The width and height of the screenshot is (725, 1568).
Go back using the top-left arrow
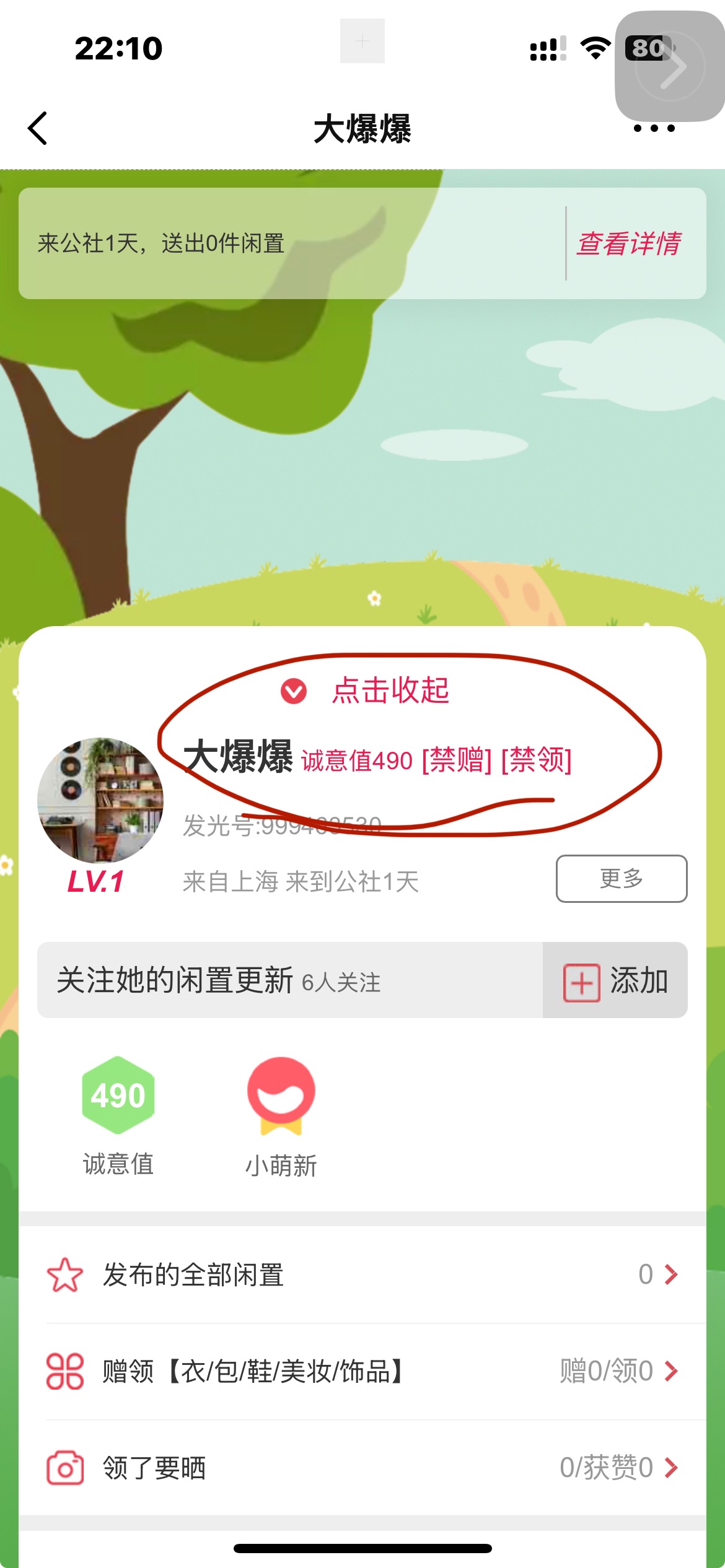[38, 128]
